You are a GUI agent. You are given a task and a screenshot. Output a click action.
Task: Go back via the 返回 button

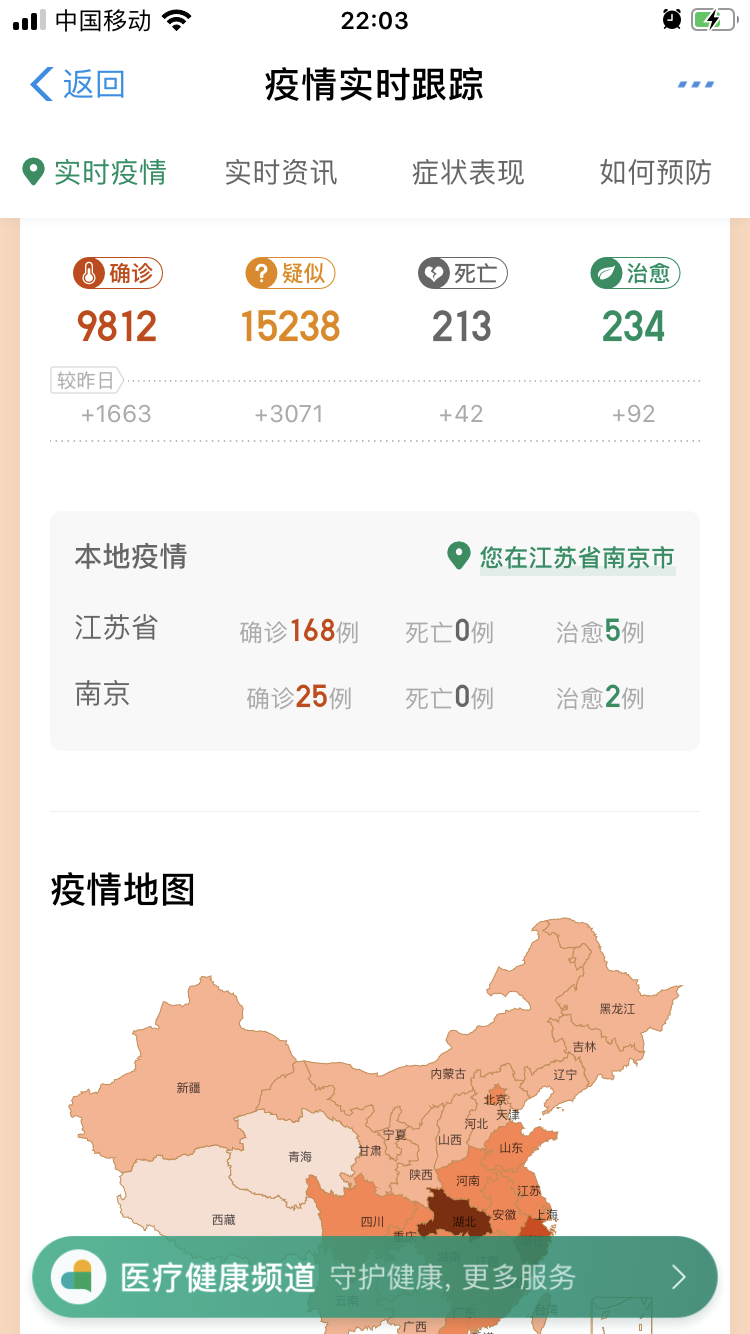click(x=78, y=84)
